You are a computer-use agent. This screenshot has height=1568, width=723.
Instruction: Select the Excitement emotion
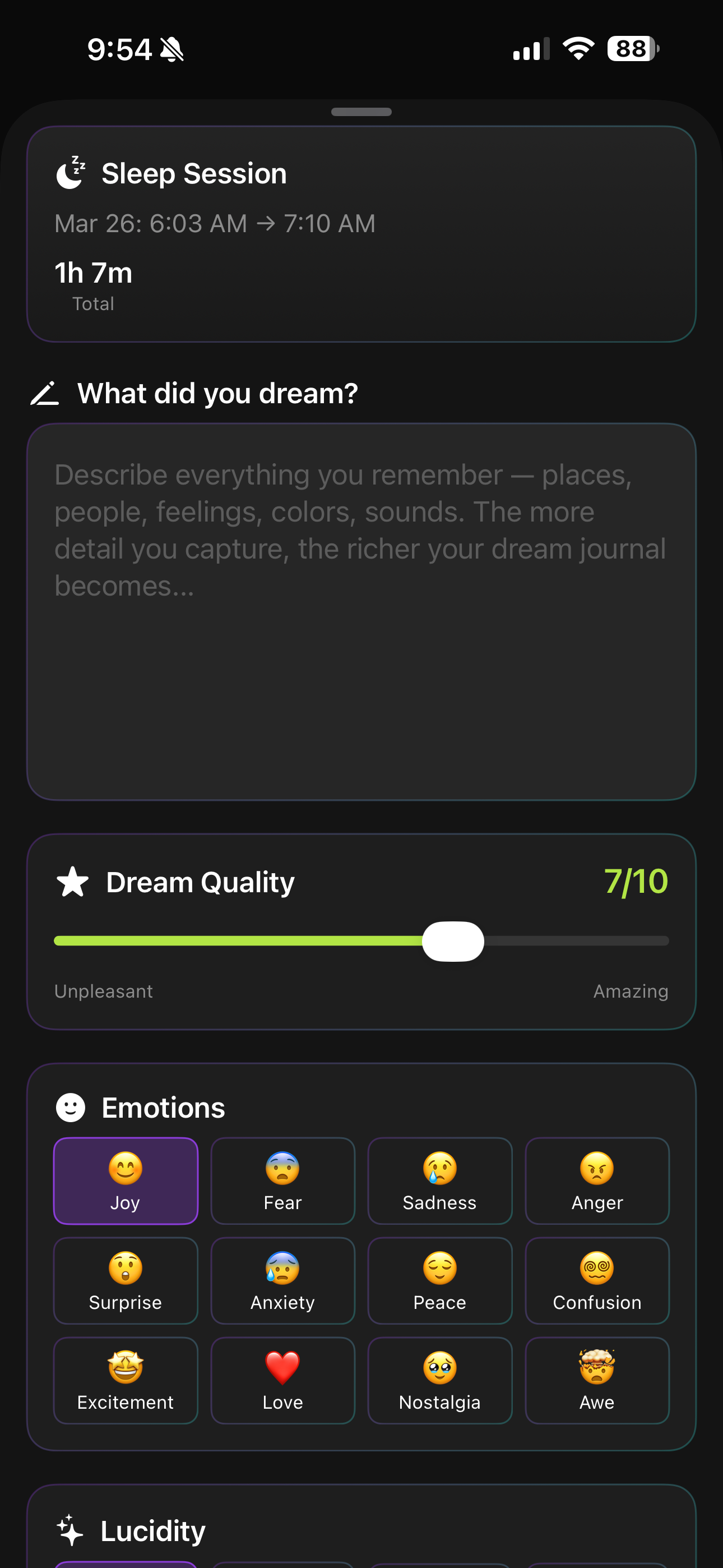point(126,1381)
